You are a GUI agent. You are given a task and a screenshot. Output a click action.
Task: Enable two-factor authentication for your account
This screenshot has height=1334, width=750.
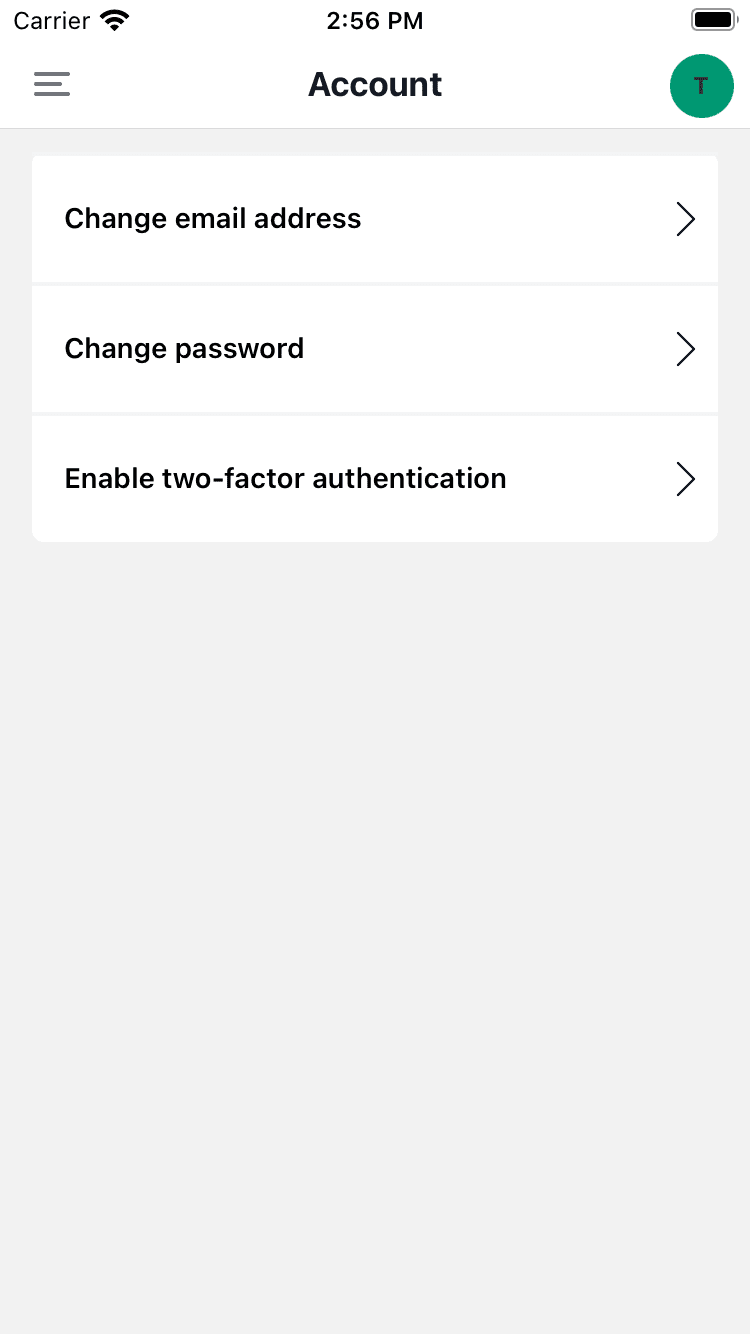click(x=375, y=478)
